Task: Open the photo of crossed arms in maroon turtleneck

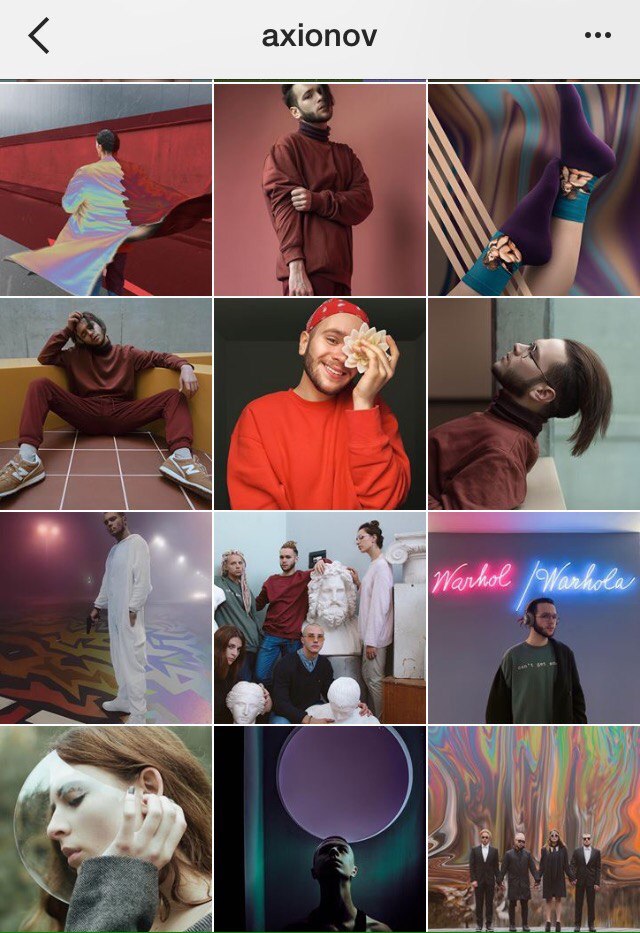Action: [x=320, y=189]
